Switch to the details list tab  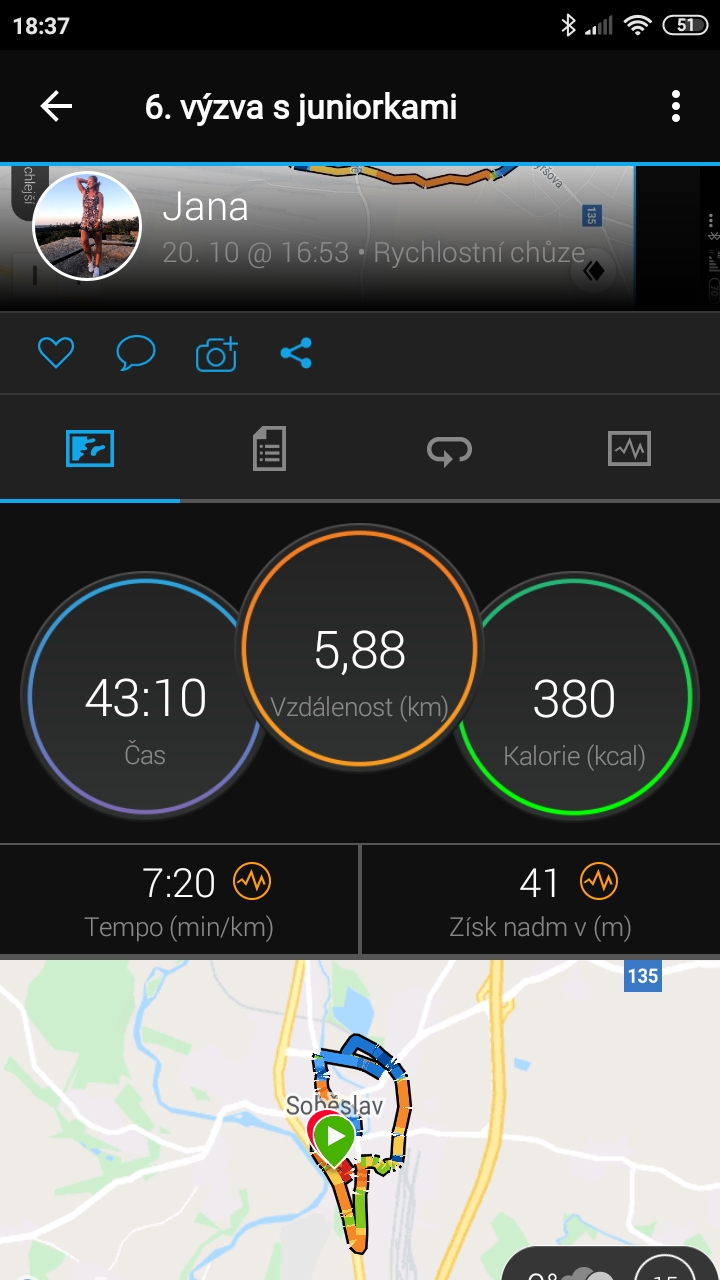click(269, 448)
